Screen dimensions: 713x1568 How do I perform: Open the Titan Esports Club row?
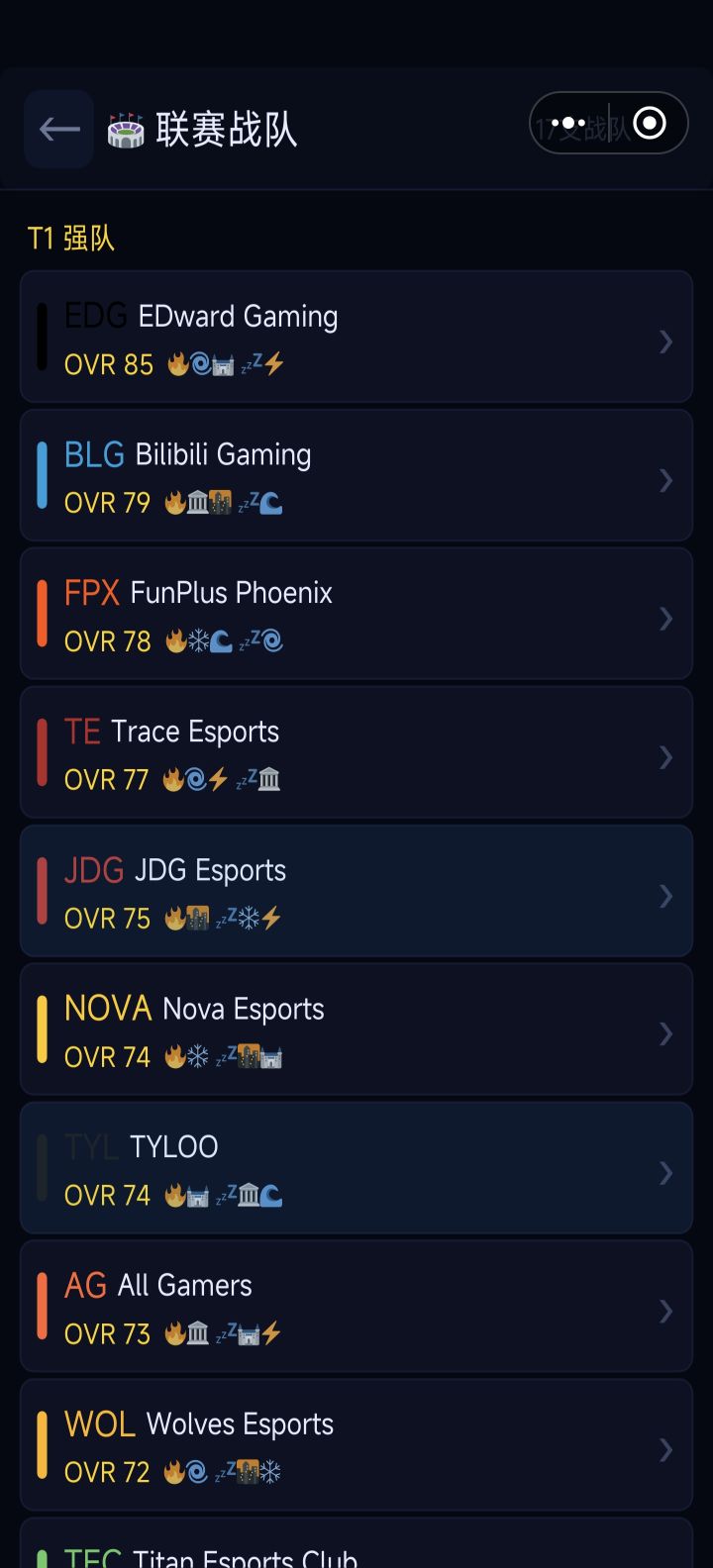(356, 1544)
